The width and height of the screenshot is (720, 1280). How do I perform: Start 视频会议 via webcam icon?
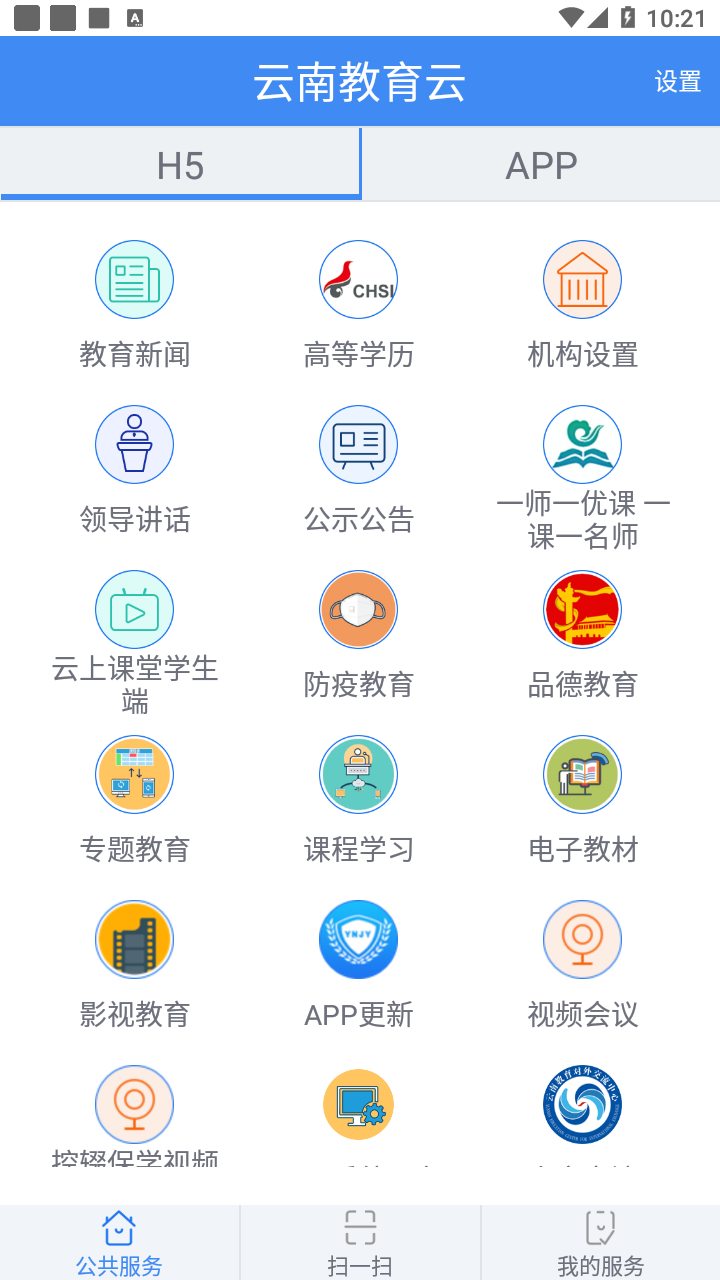click(582, 939)
